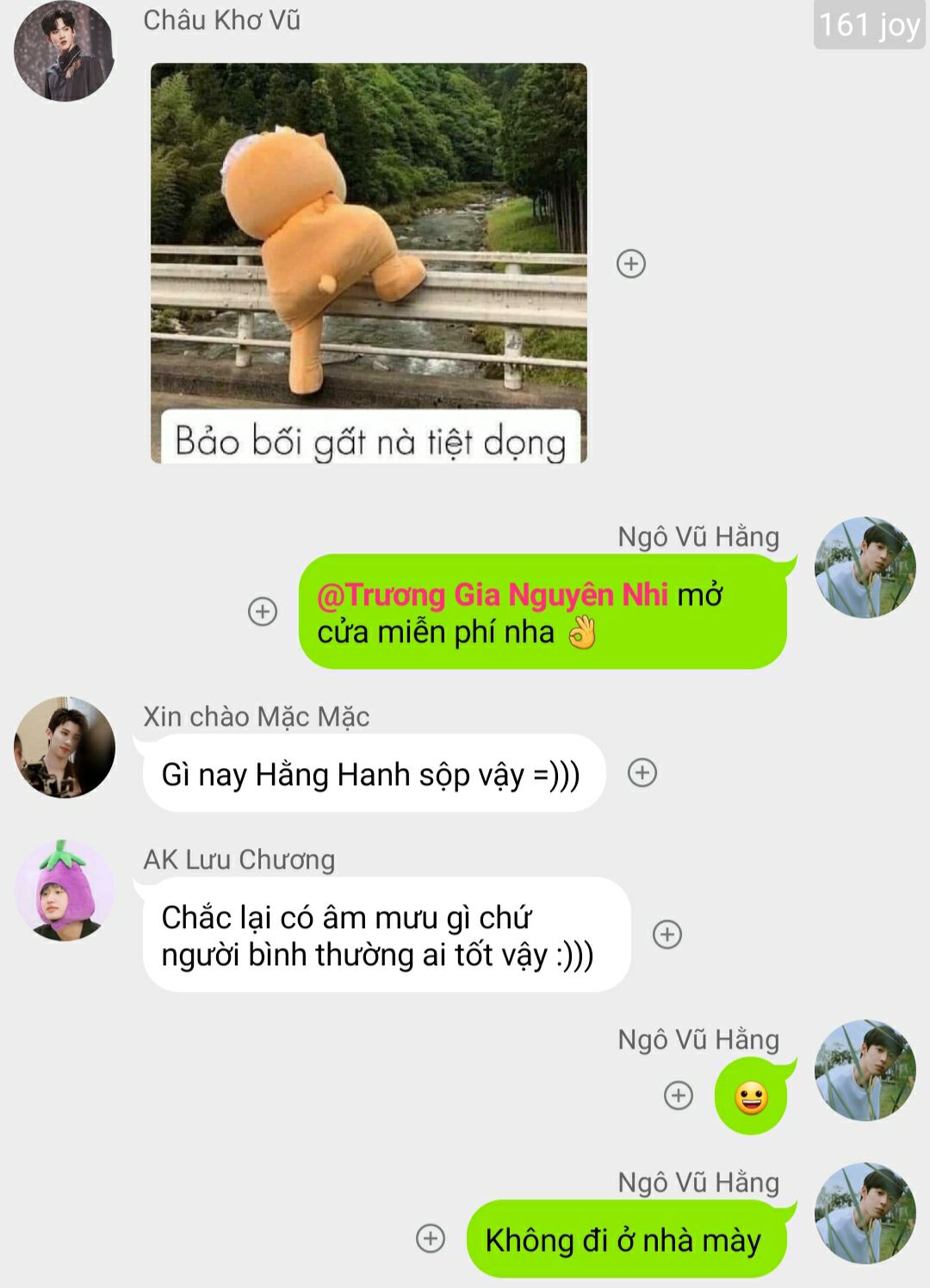View Châu Khơ Vũ's profile picture
The height and width of the screenshot is (1288, 930).
coord(64,52)
